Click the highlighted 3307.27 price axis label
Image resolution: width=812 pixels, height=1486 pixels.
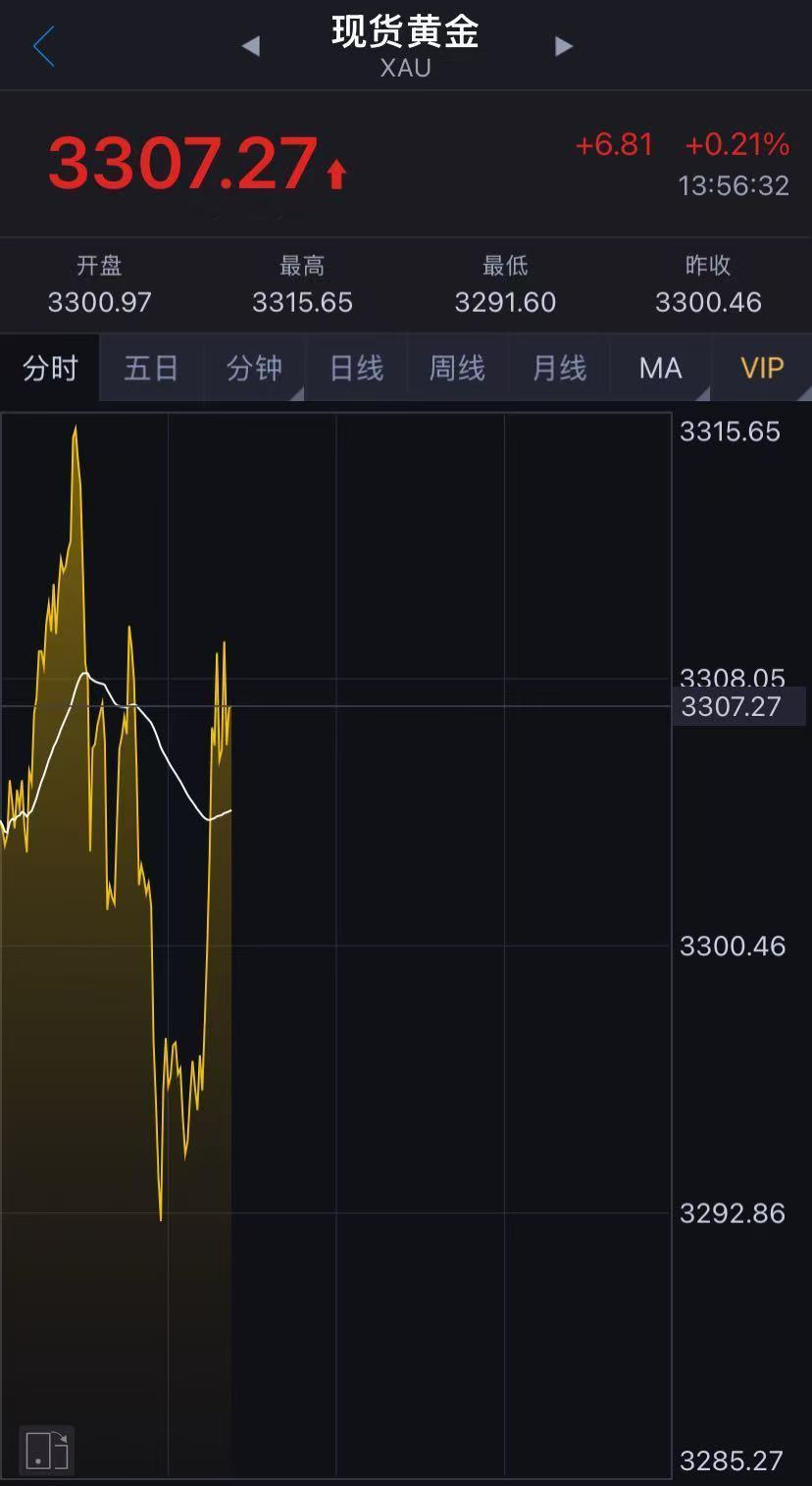tap(730, 707)
